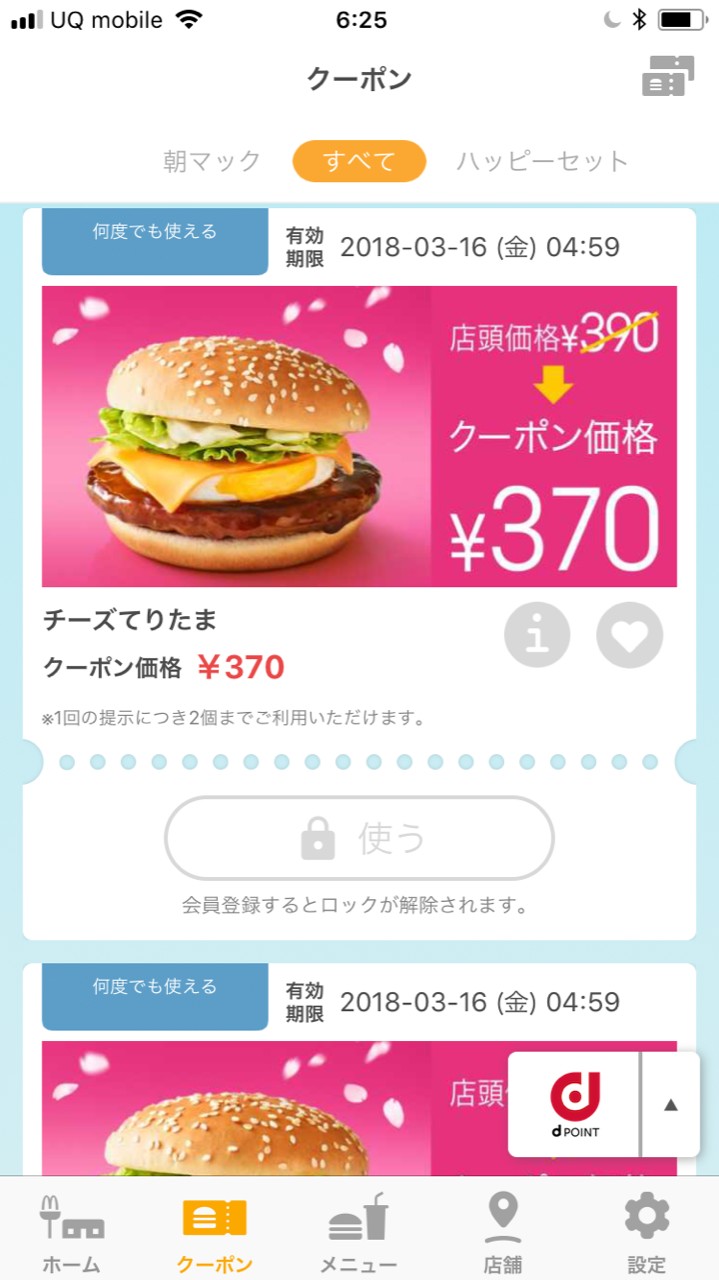Favorite the チーズてりたま coupon

pos(629,635)
